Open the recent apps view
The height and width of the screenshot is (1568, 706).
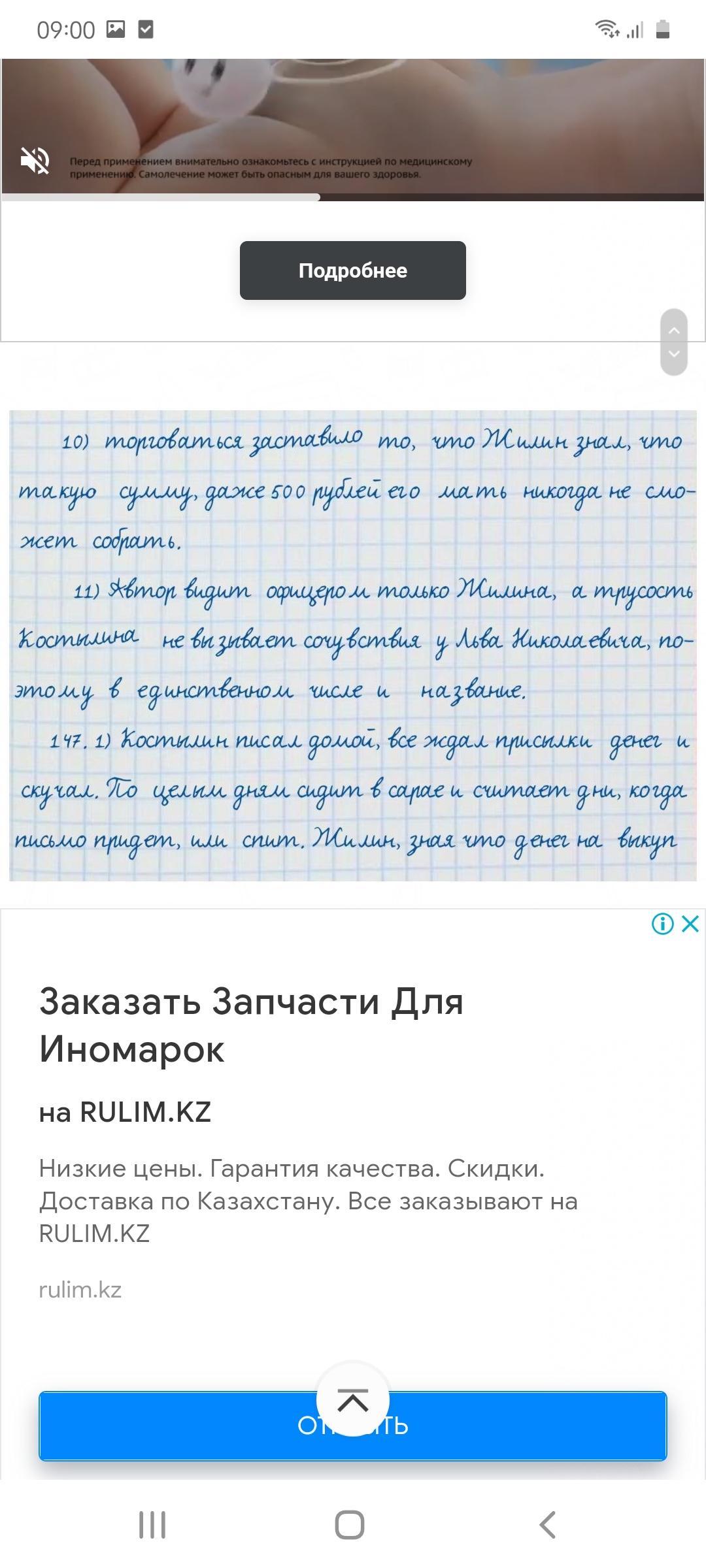[x=152, y=1525]
